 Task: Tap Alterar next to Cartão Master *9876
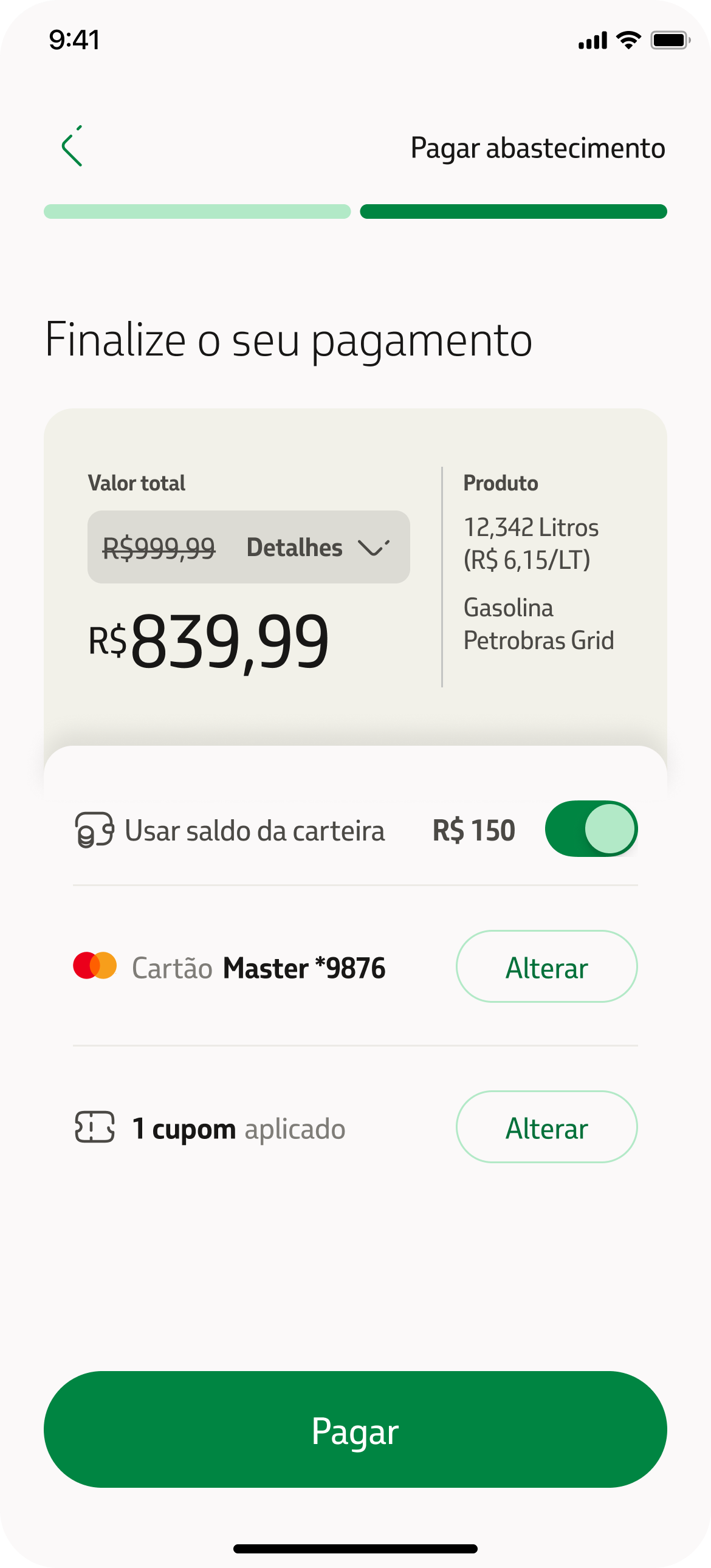(x=546, y=966)
